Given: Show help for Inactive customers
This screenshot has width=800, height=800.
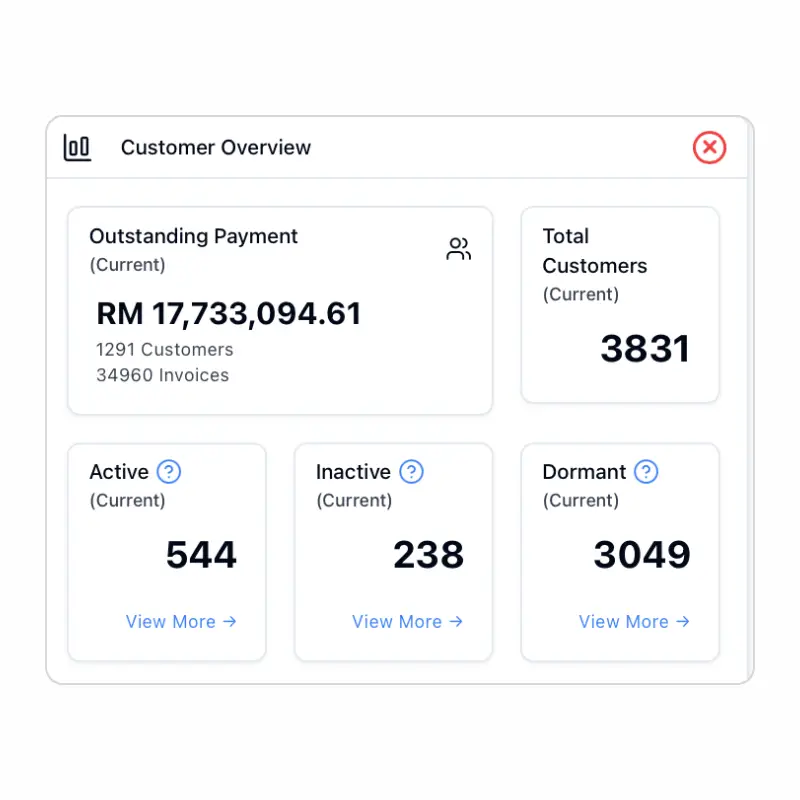Looking at the screenshot, I should click(x=411, y=472).
